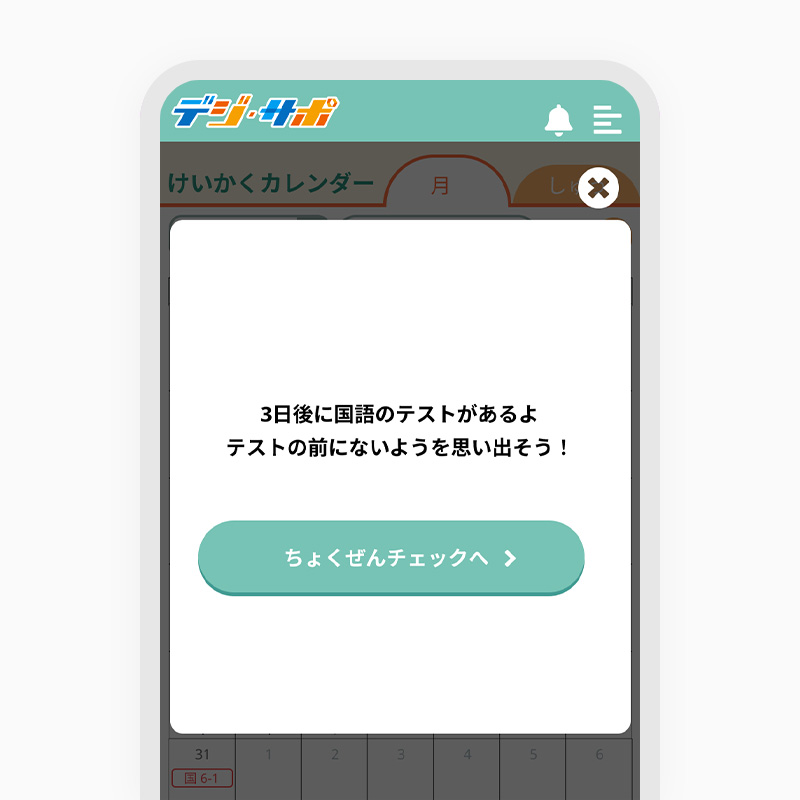Dismiss the test reminder popup

click(x=598, y=187)
